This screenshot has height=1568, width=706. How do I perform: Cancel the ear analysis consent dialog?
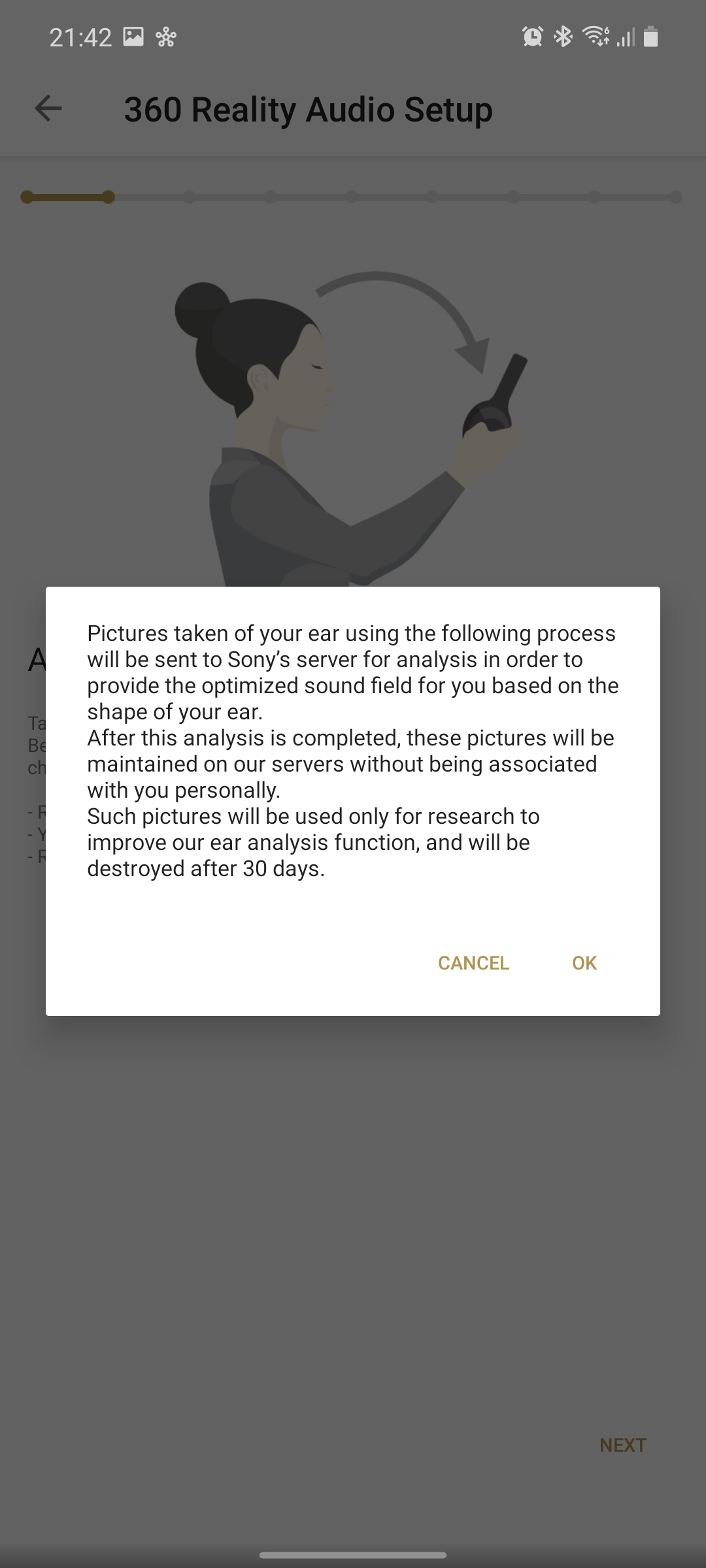coord(473,963)
